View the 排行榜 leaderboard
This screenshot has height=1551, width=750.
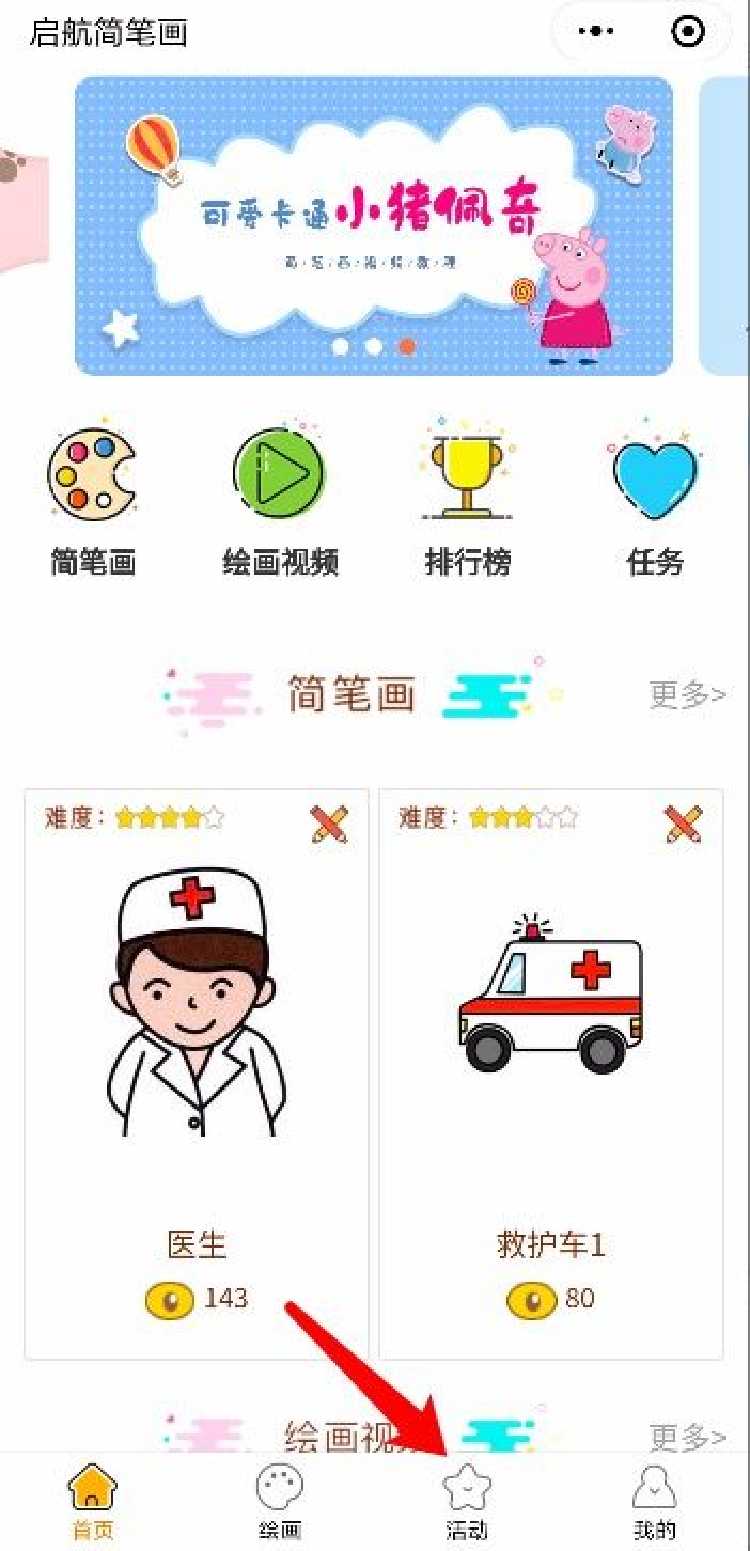468,500
